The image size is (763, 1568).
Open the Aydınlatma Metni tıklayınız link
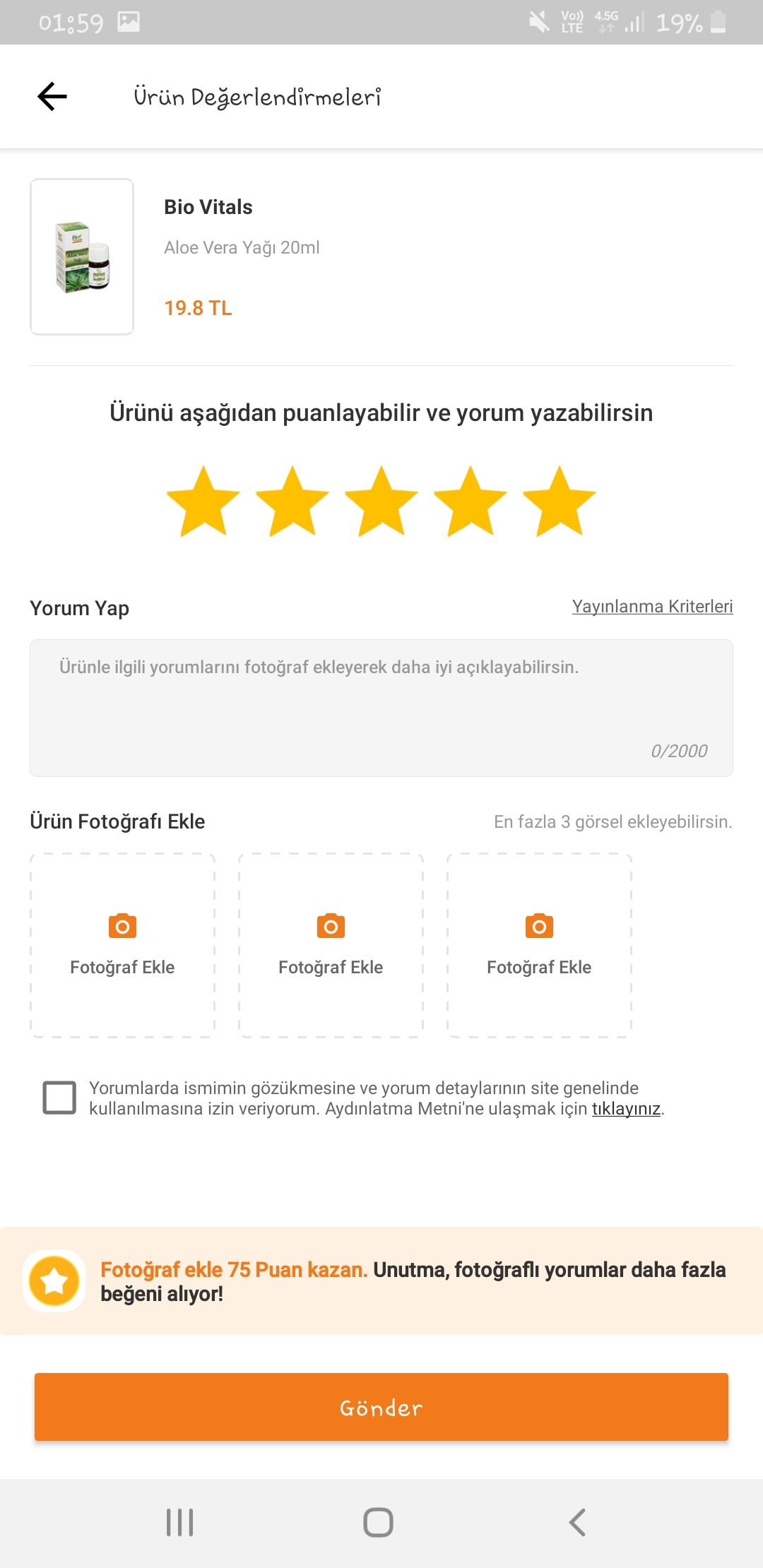626,1109
